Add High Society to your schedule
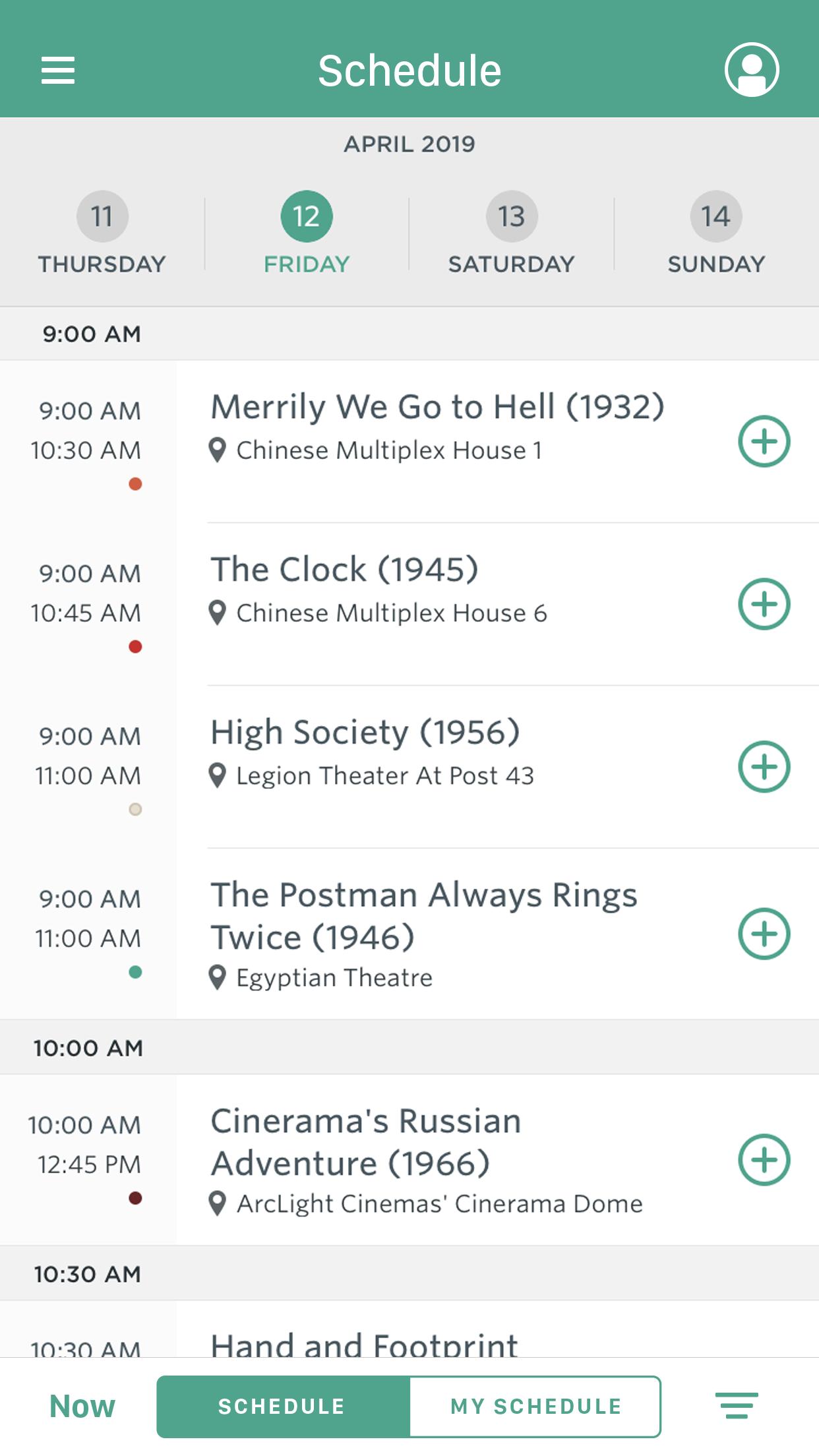 [765, 765]
